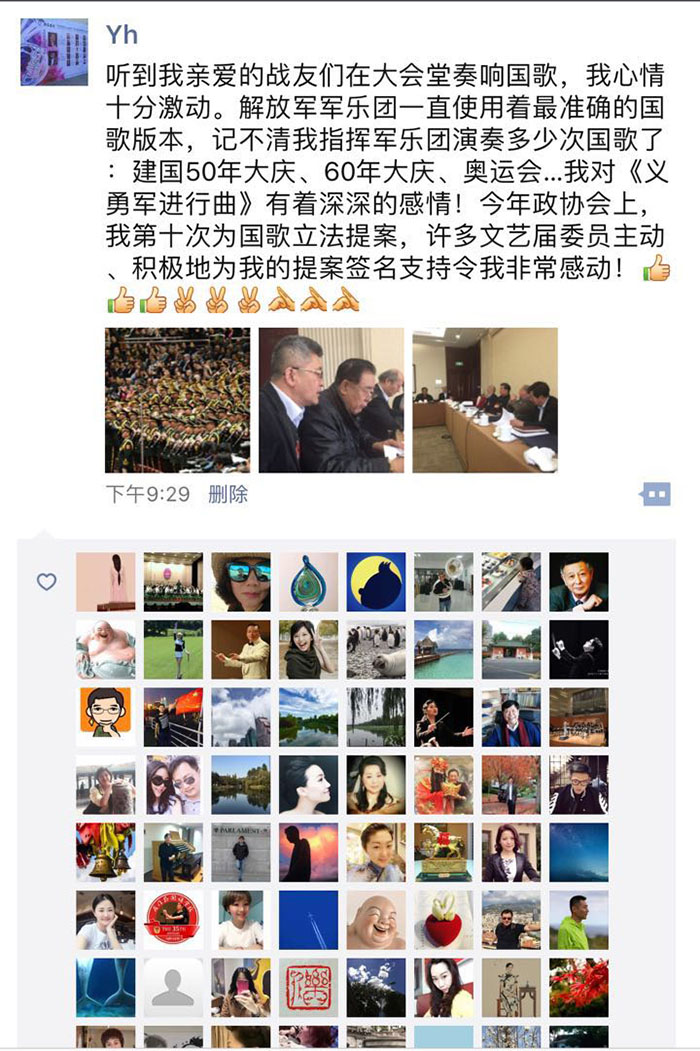This screenshot has height=1051, width=700.
Task: View the military band concert photo
Action: 178,400
